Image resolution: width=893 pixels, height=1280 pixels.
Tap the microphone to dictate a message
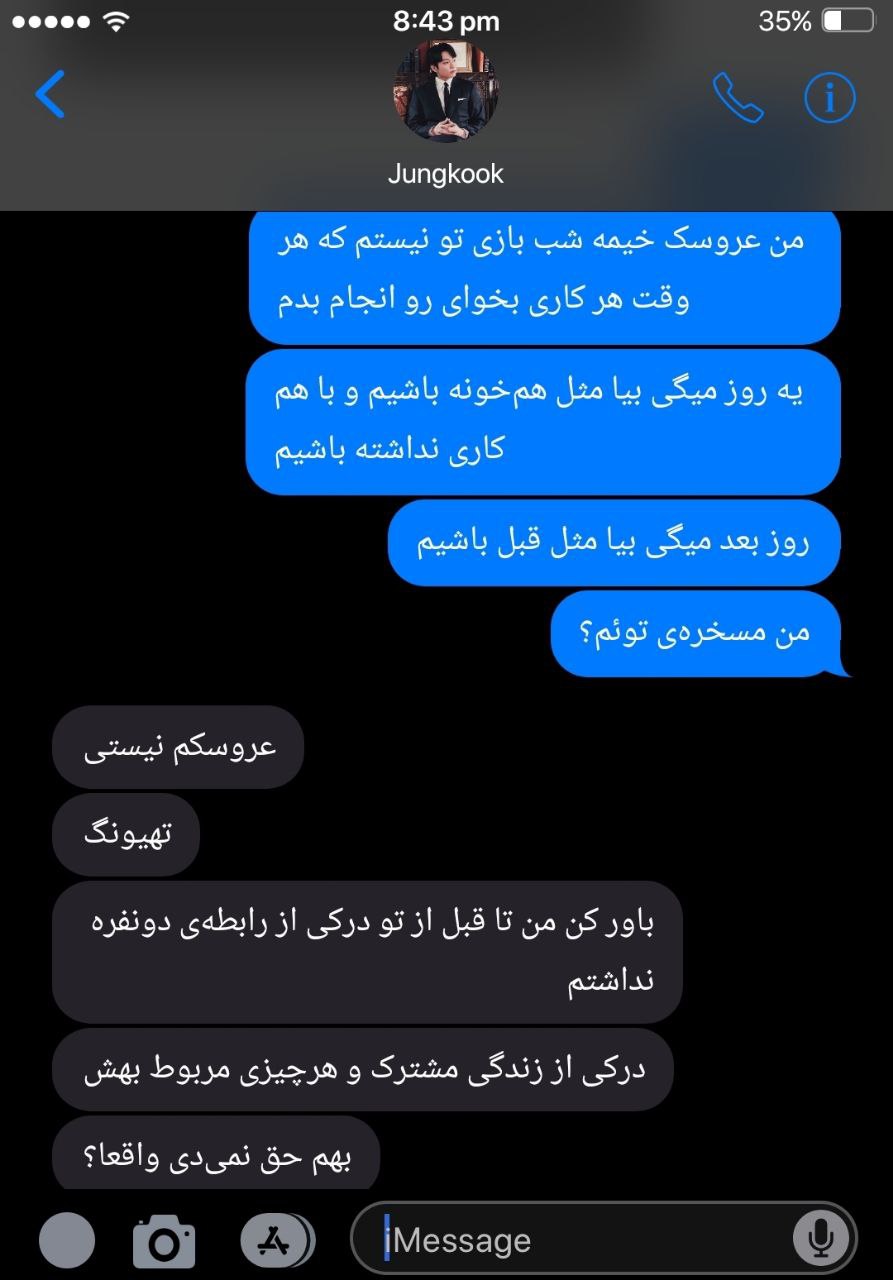(821, 1241)
